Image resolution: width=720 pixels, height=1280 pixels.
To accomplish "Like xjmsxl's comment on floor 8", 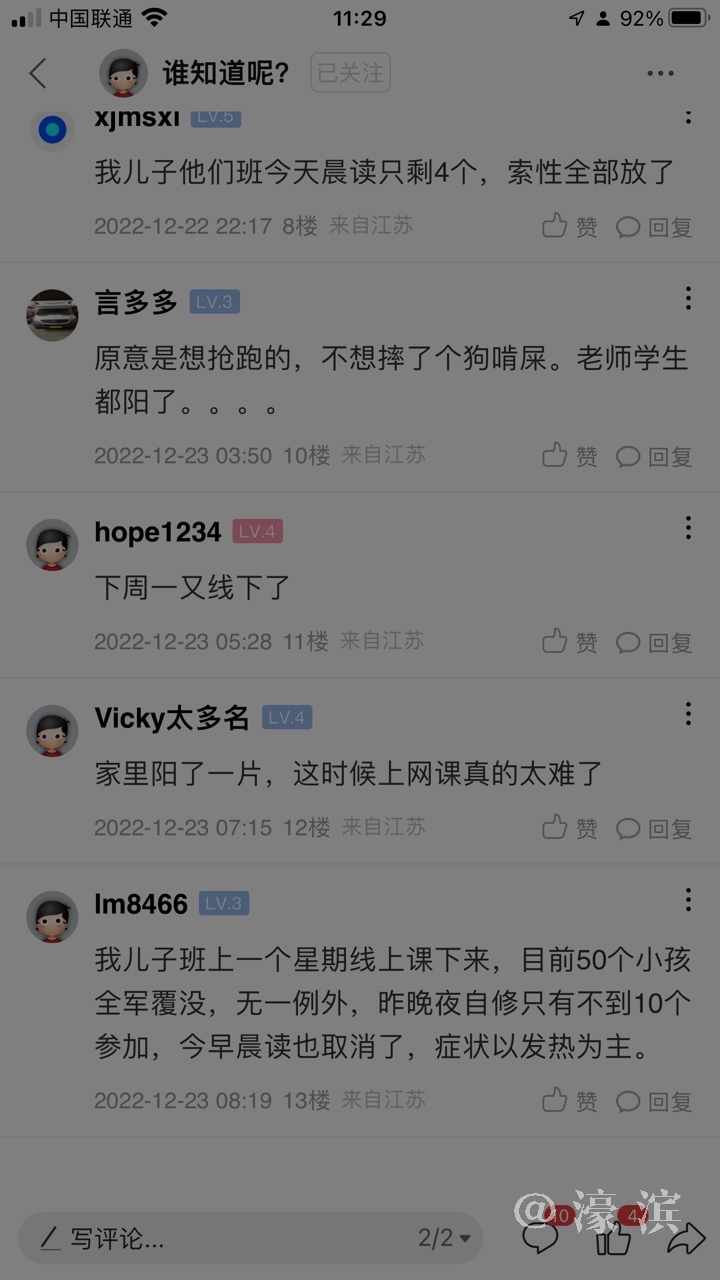I will tap(570, 227).
